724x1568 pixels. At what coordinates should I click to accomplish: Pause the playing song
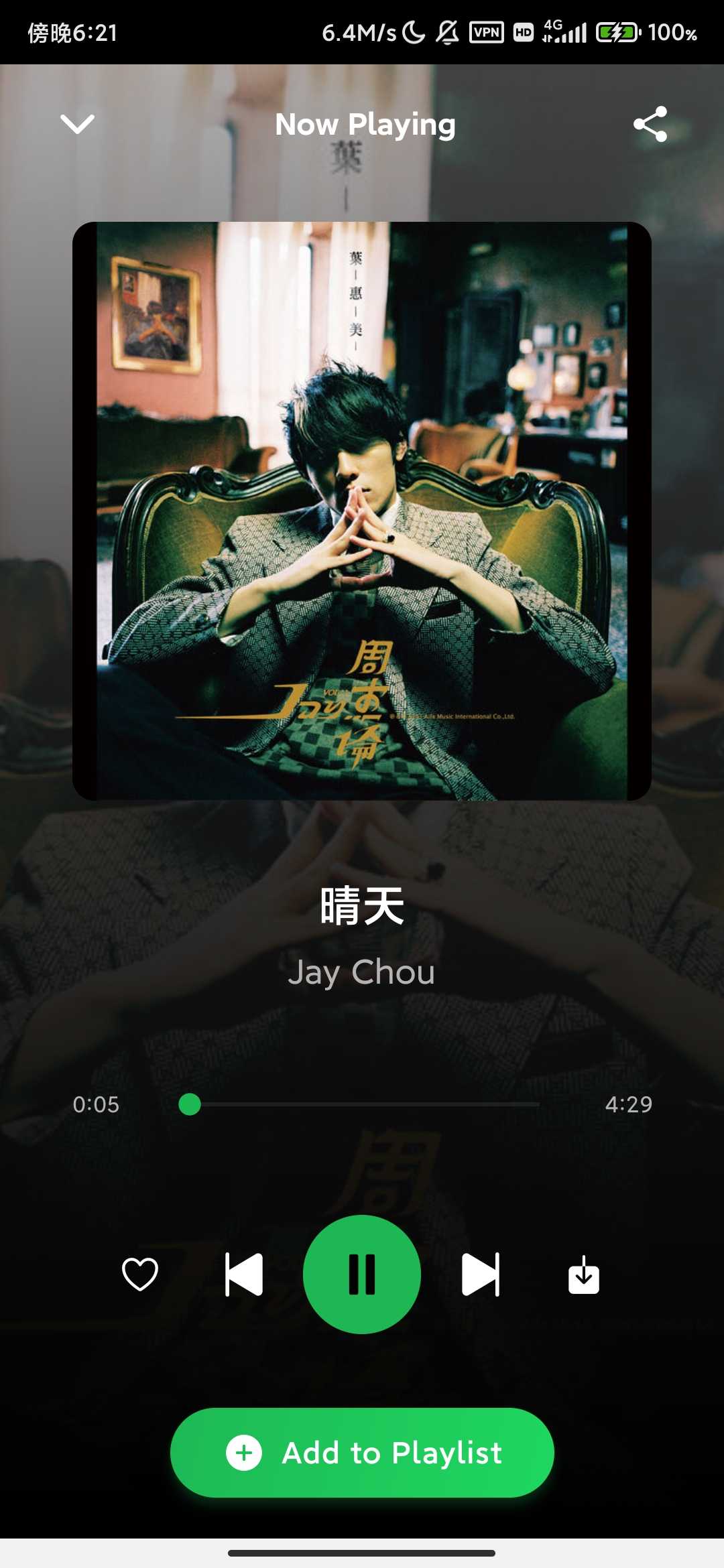362,1274
